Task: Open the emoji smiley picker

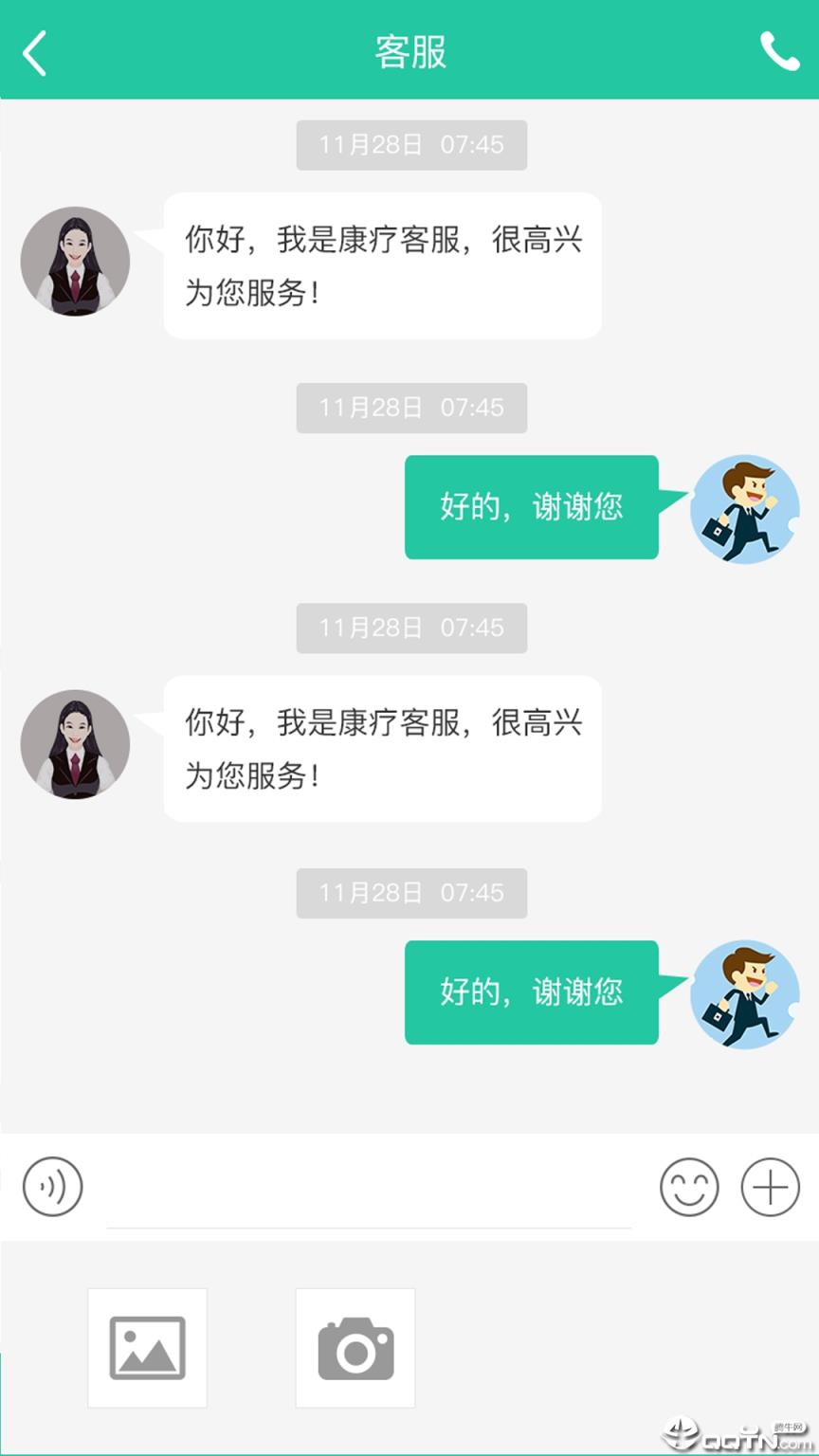Action: (689, 1186)
